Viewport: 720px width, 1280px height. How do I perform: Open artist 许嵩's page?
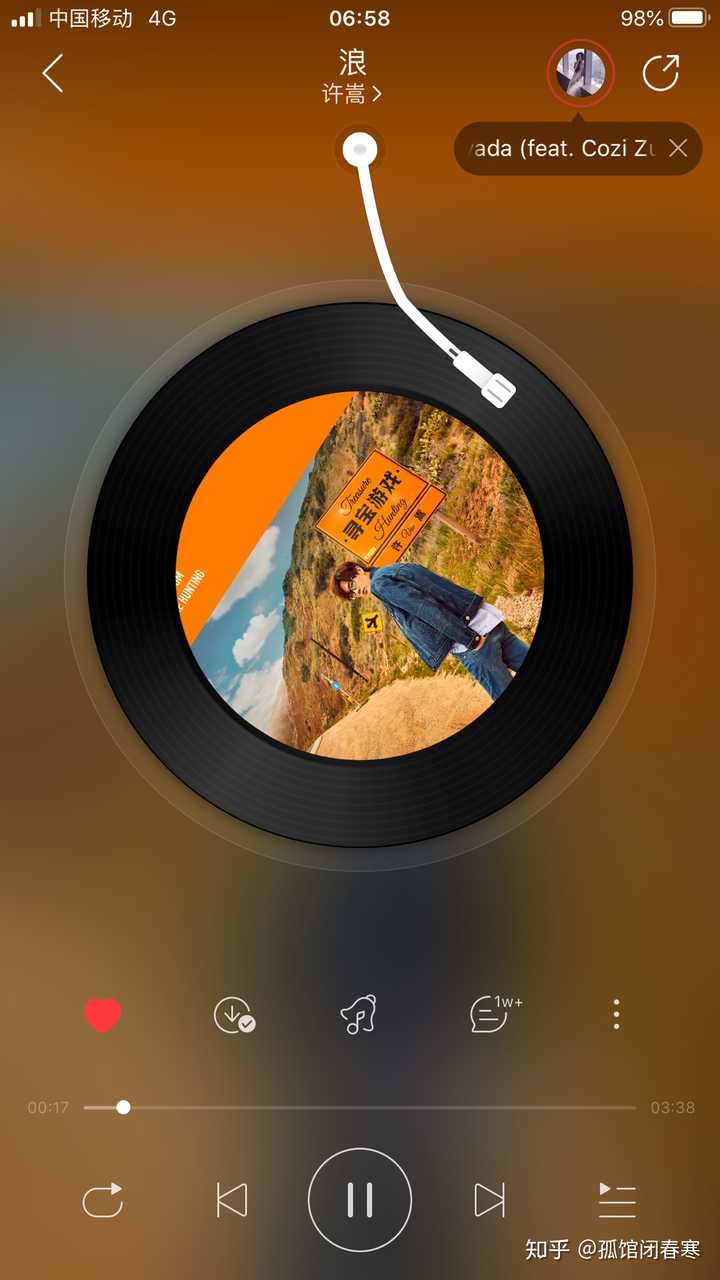point(351,94)
